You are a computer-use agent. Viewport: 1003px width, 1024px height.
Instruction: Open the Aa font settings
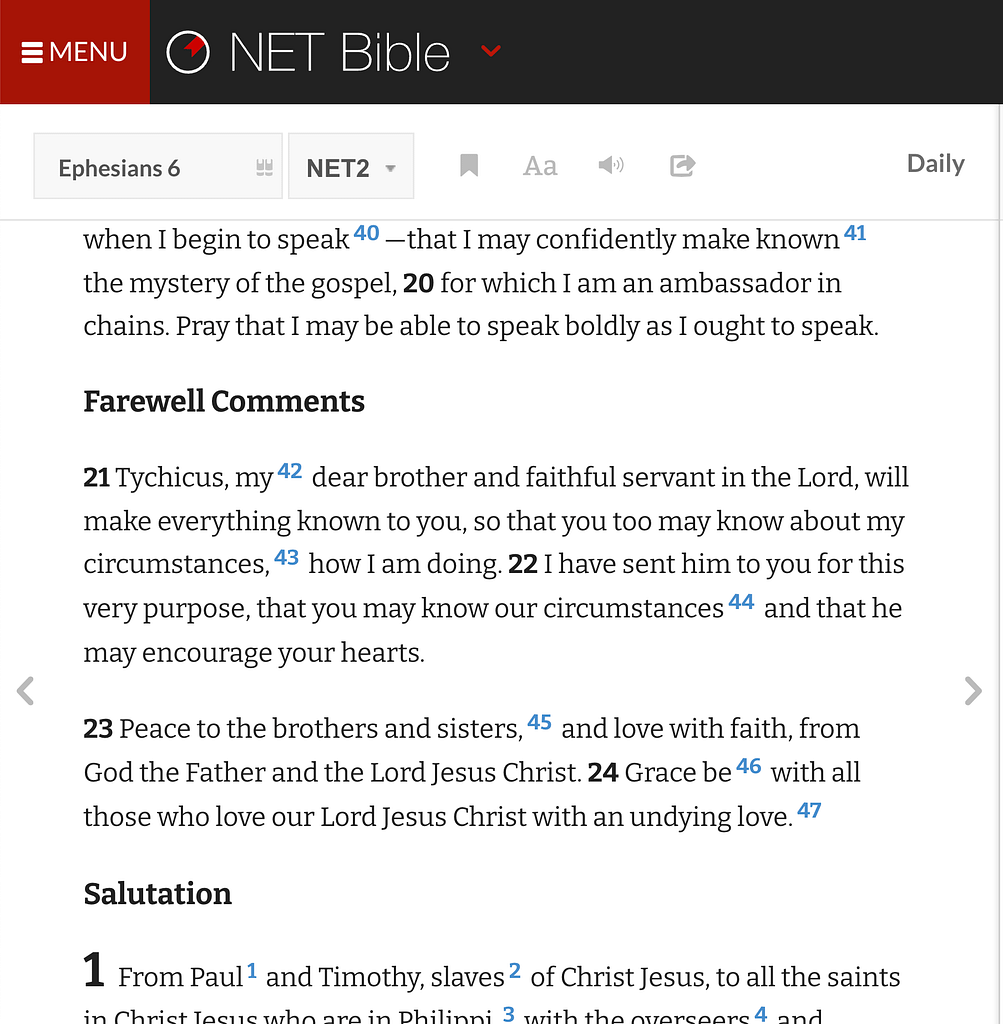(x=540, y=166)
